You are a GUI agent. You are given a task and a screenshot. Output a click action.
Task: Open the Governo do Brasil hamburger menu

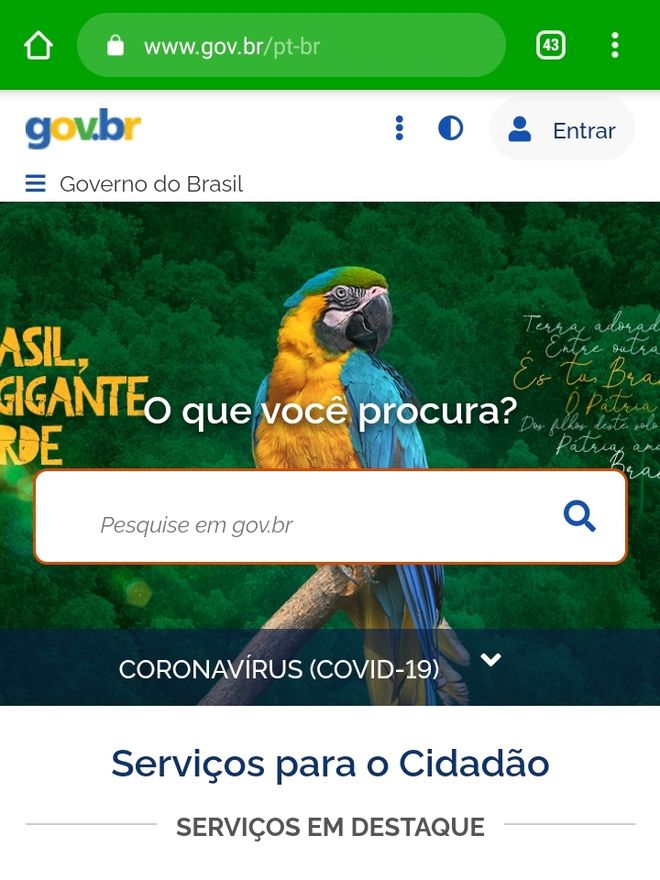pos(36,184)
